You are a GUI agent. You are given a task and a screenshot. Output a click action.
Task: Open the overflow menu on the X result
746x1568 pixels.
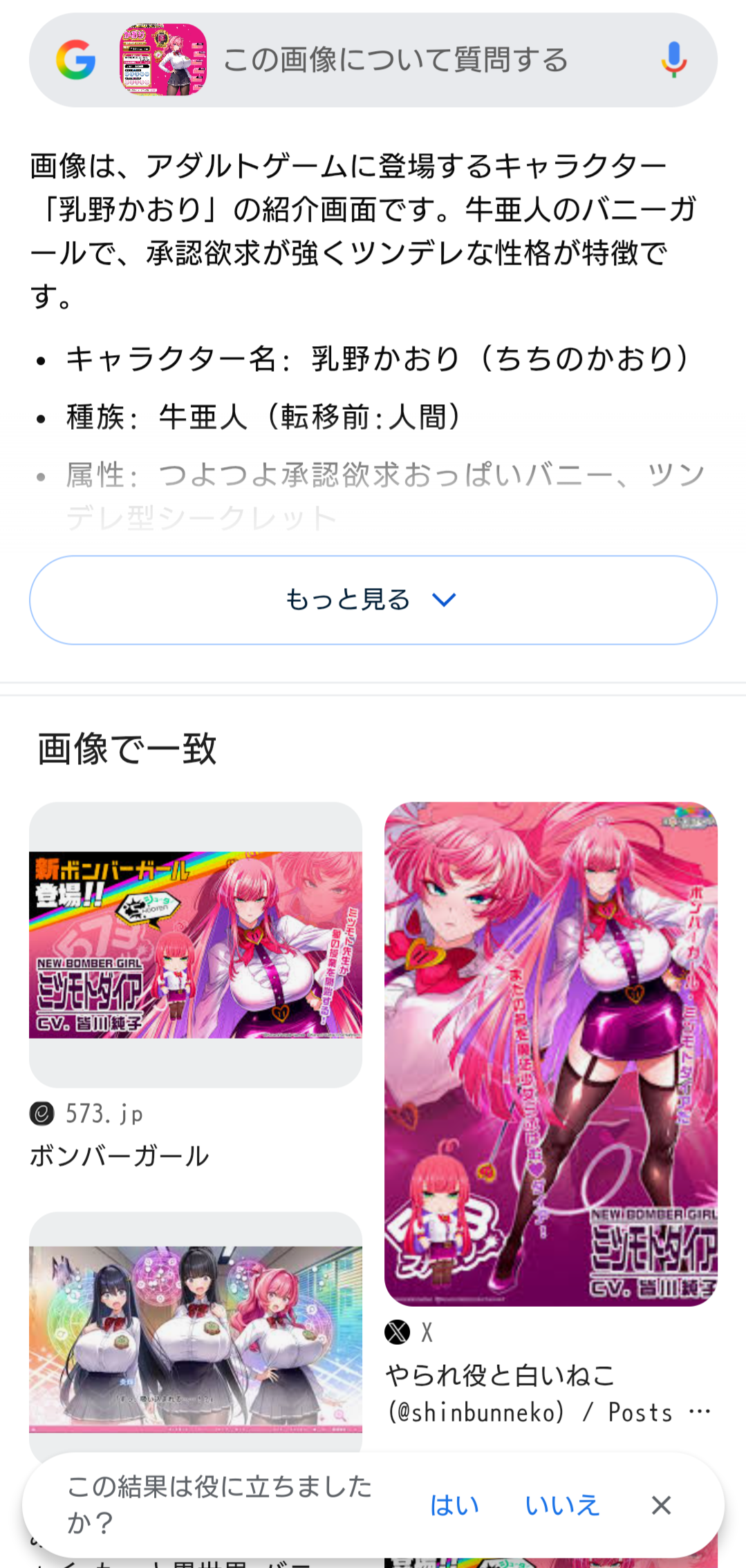pos(700,1412)
